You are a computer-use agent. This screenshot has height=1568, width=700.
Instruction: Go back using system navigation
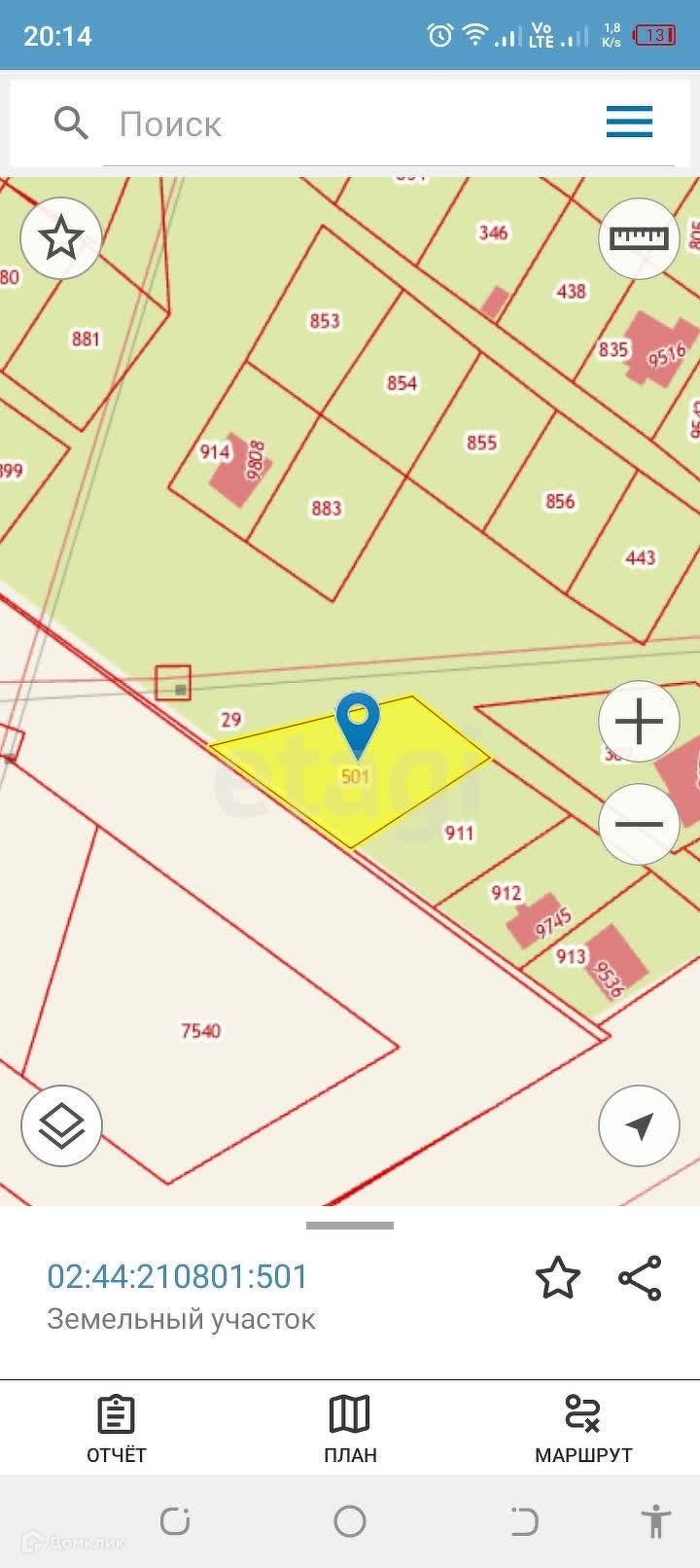coord(524,1521)
